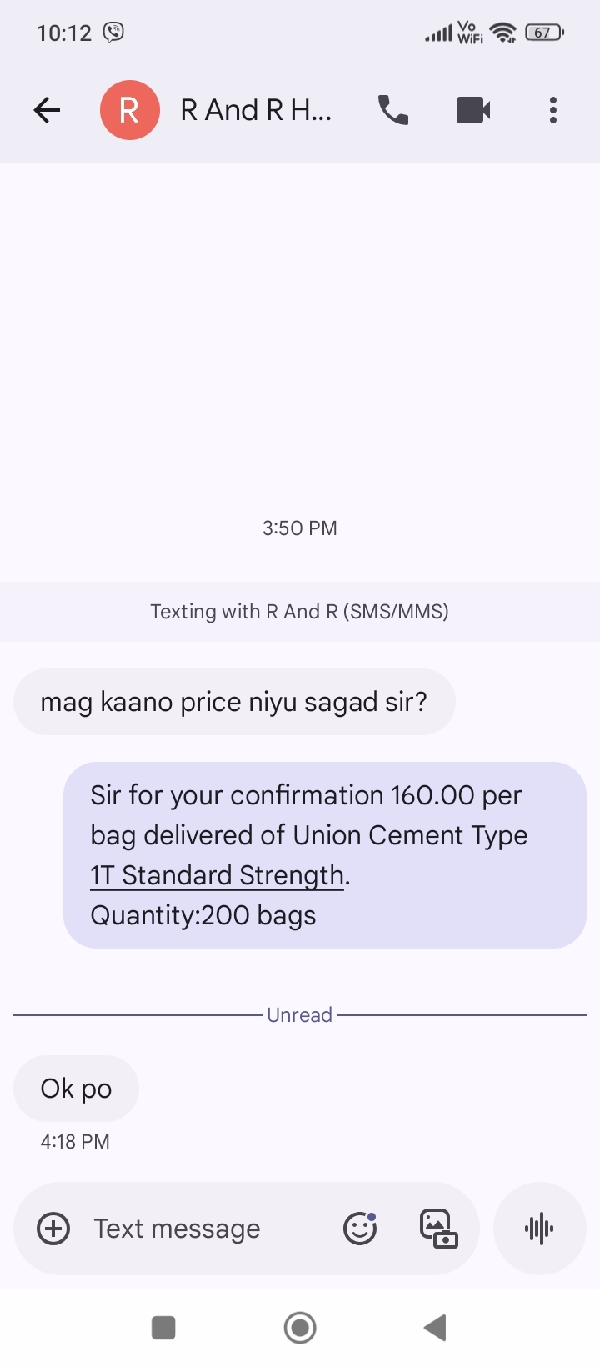Follow the underlined 1T Standard Strength link

click(217, 876)
